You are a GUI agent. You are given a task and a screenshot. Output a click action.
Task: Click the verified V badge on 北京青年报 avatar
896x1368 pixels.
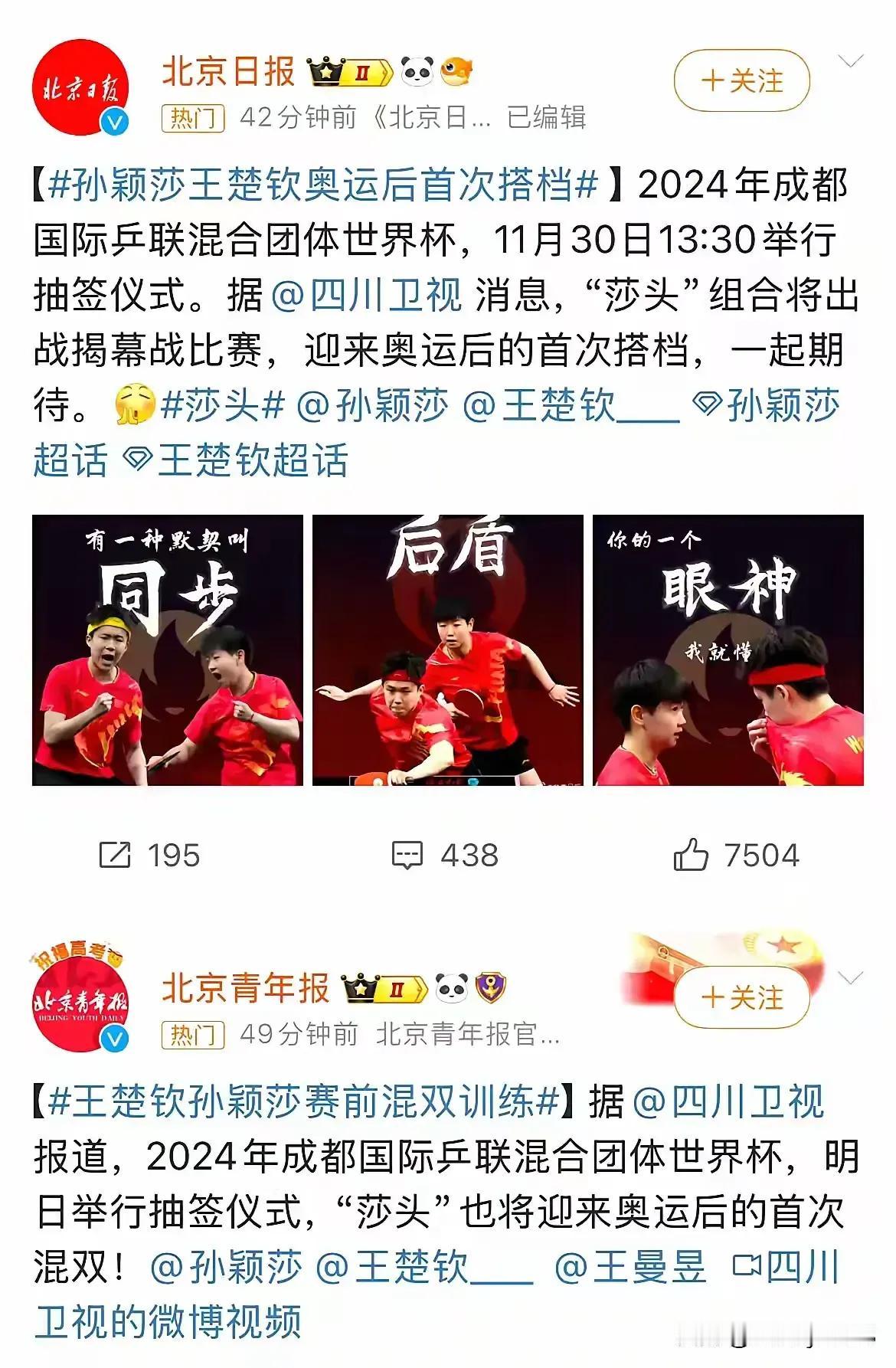point(113,1039)
